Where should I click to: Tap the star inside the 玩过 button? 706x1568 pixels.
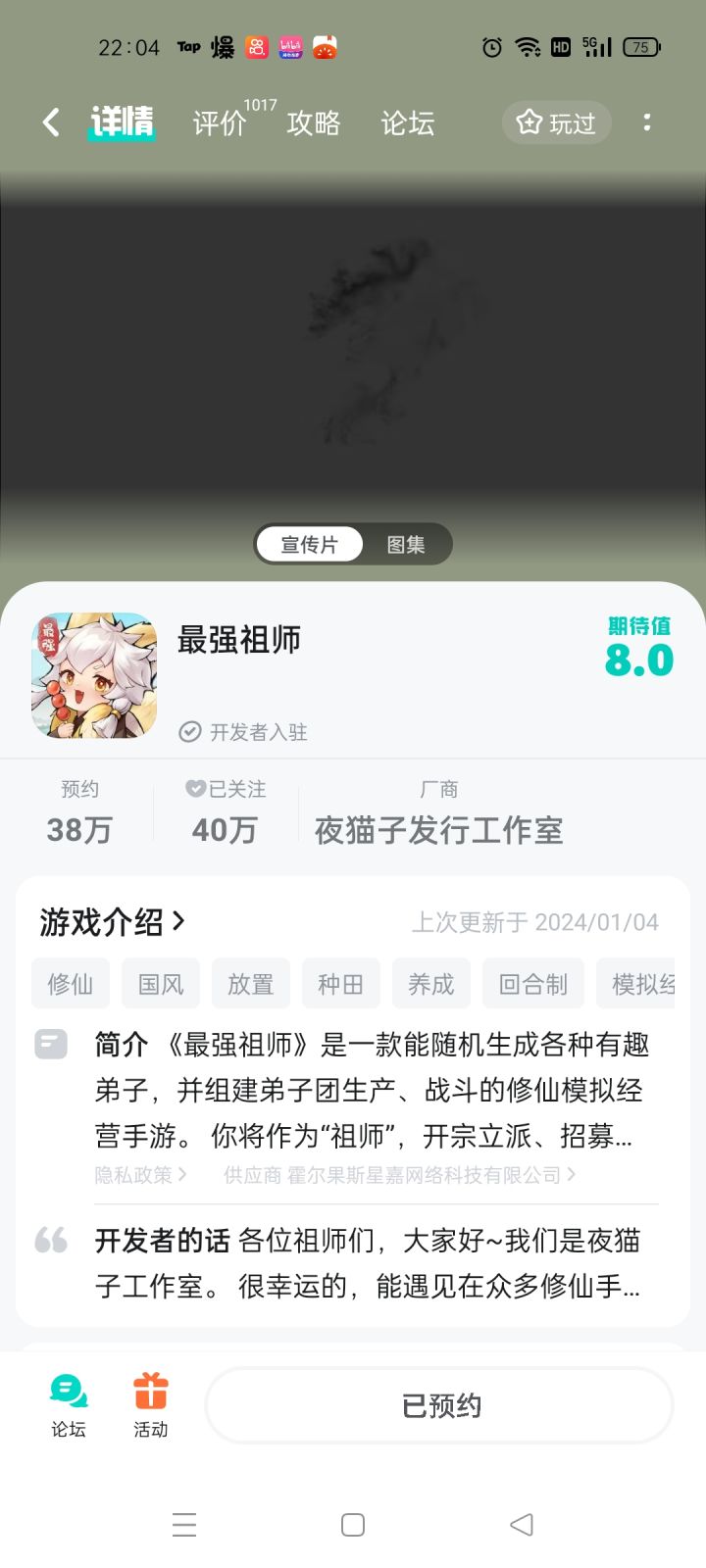(x=529, y=122)
